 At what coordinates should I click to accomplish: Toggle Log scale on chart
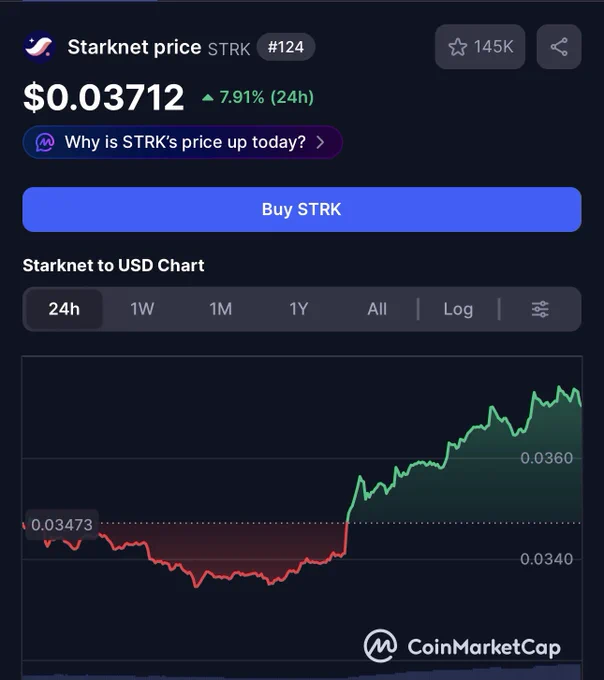(x=458, y=309)
